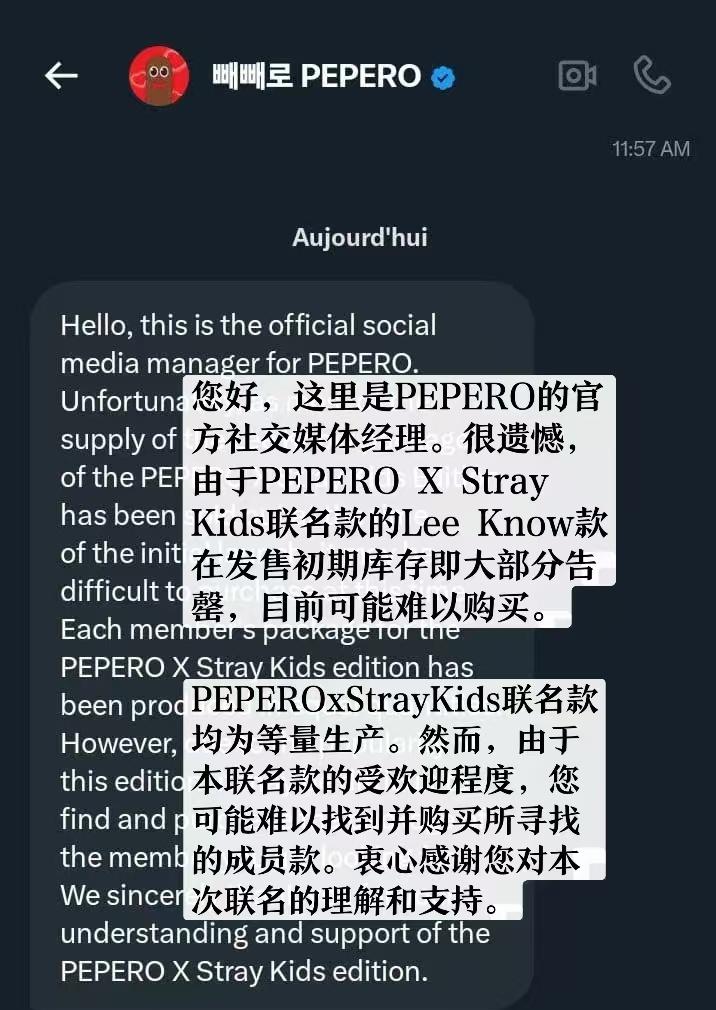This screenshot has width=716, height=1010.
Task: Start a video call with PEPERO
Action: tap(577, 76)
